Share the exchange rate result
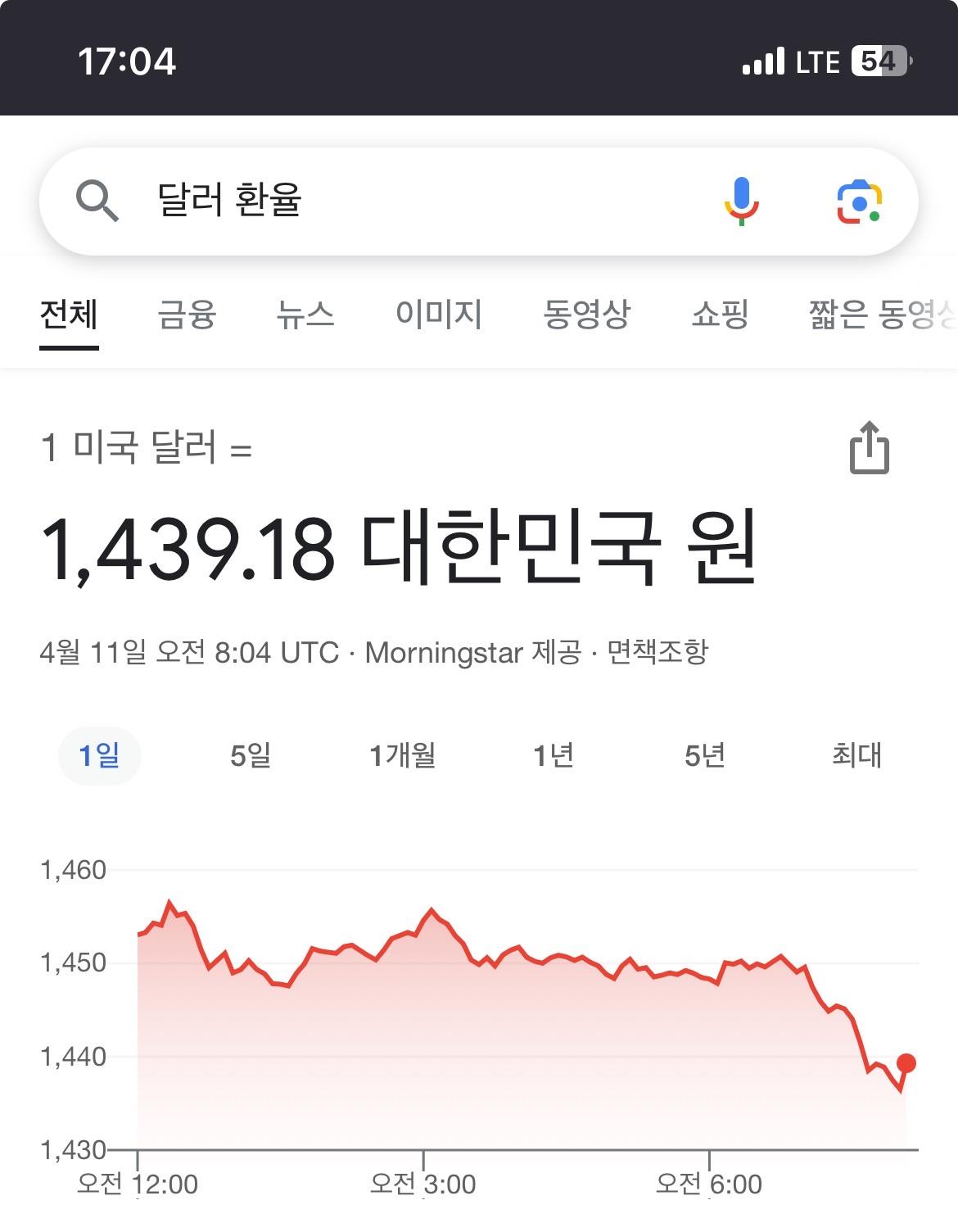Image resolution: width=958 pixels, height=1232 pixels. click(x=869, y=447)
